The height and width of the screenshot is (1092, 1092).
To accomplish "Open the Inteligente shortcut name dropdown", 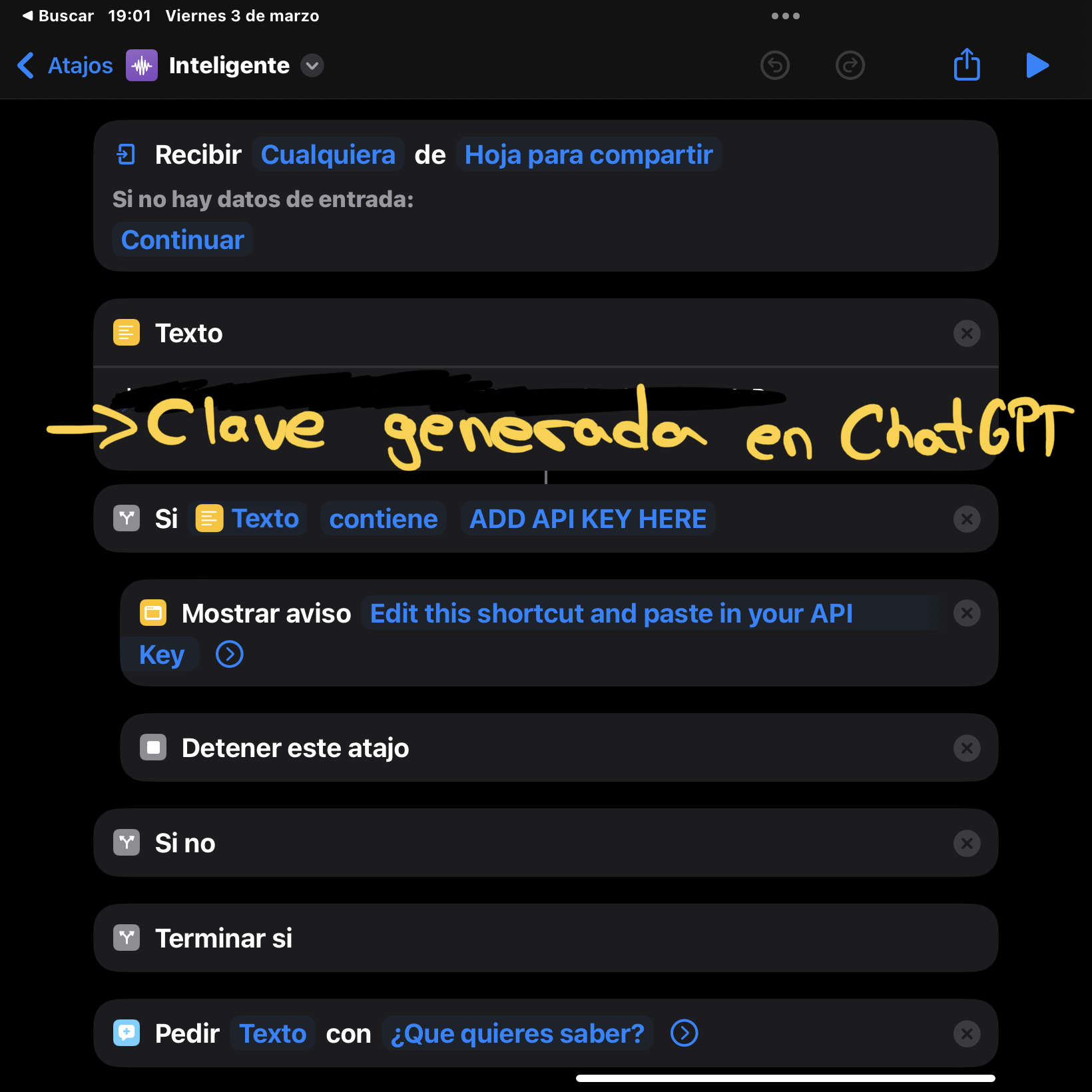I will click(x=312, y=66).
